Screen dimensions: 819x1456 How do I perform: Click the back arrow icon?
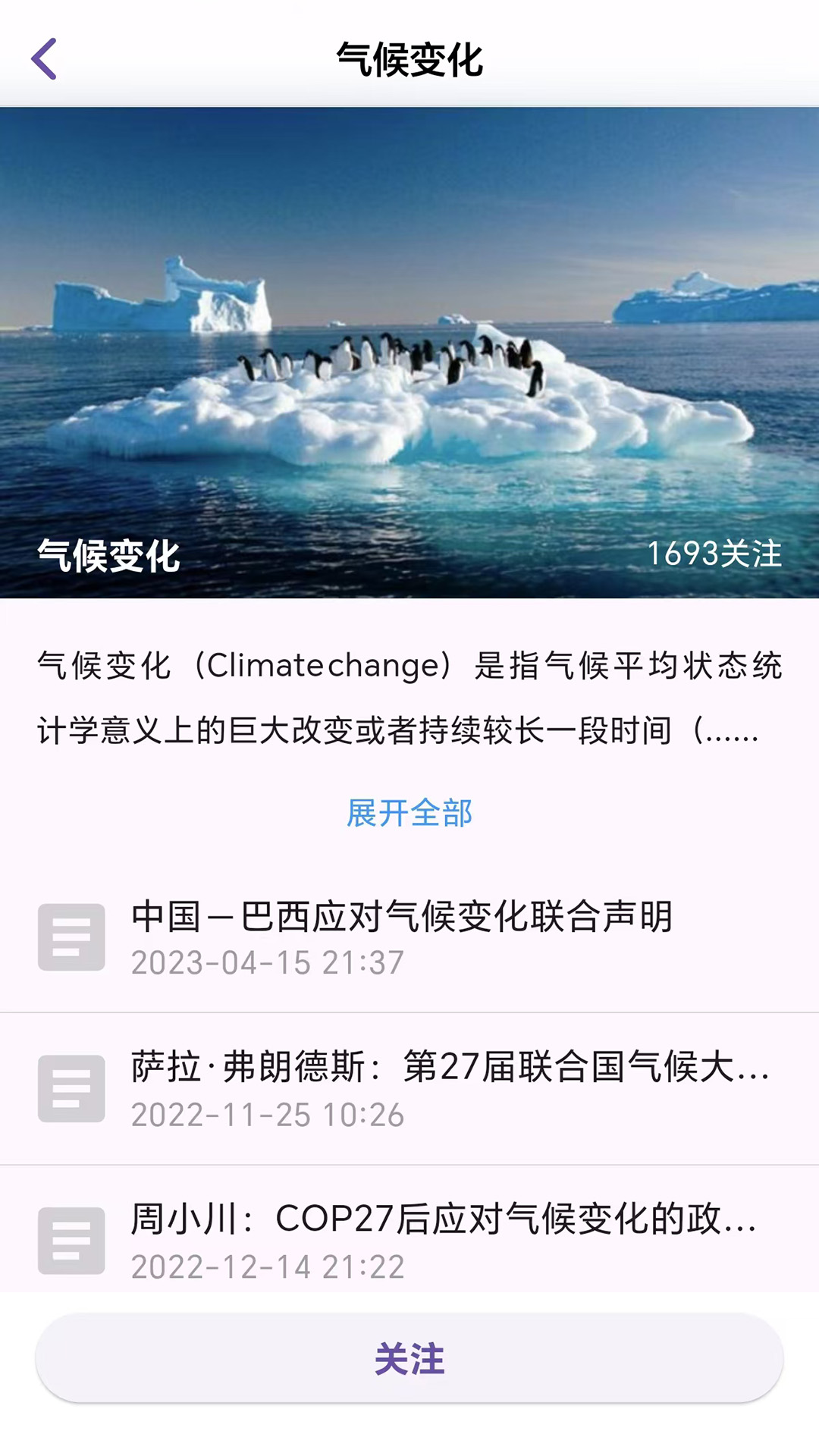coord(43,59)
